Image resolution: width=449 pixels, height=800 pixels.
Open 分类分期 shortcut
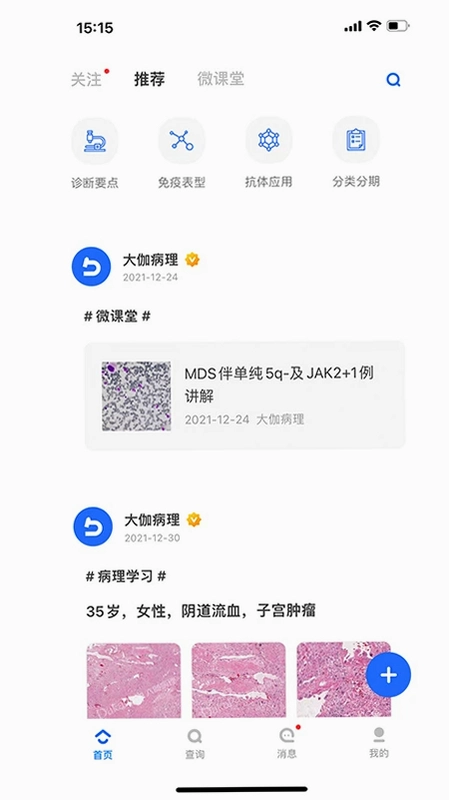click(x=356, y=154)
